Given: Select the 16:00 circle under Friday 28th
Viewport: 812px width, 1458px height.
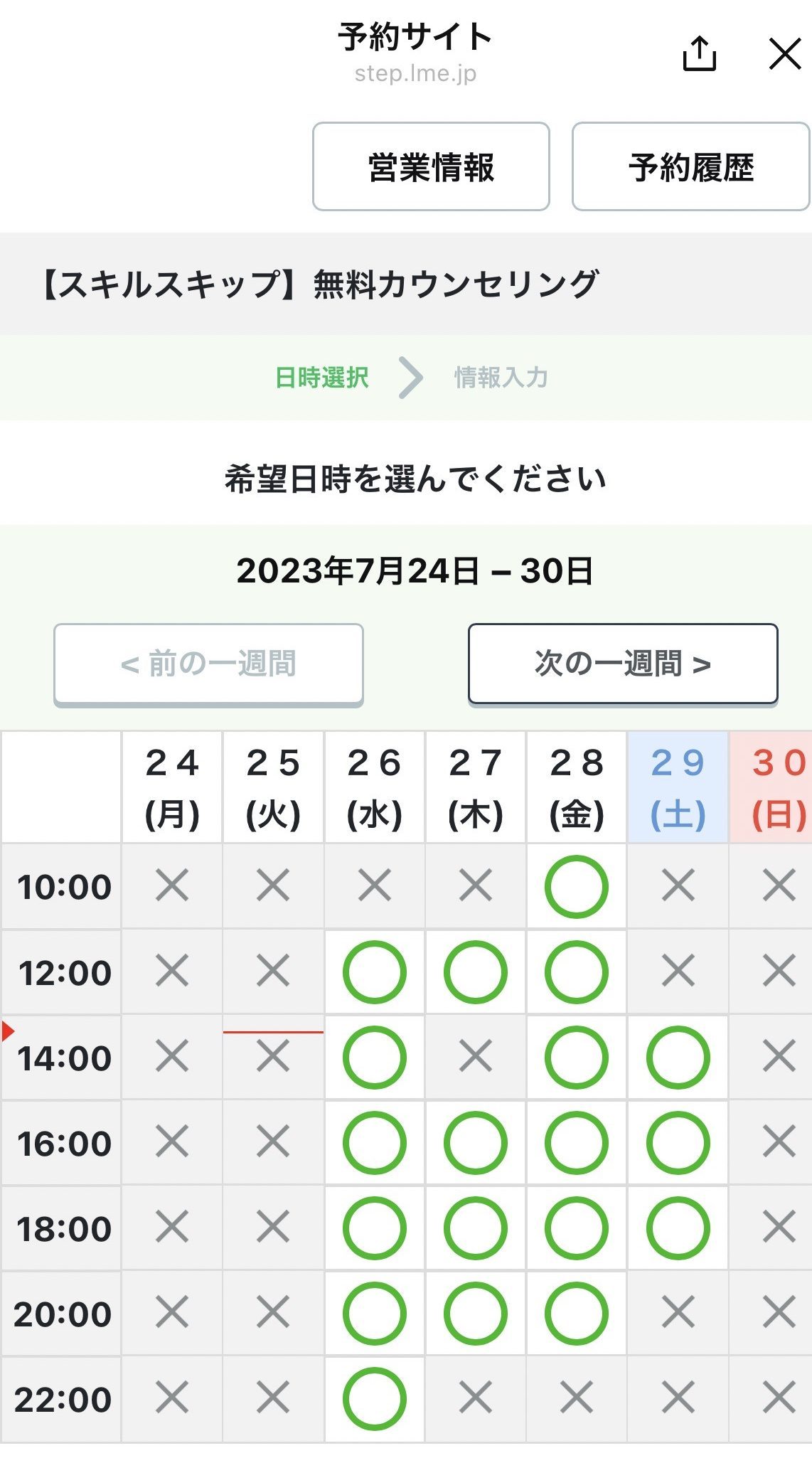Looking at the screenshot, I should click(576, 1143).
